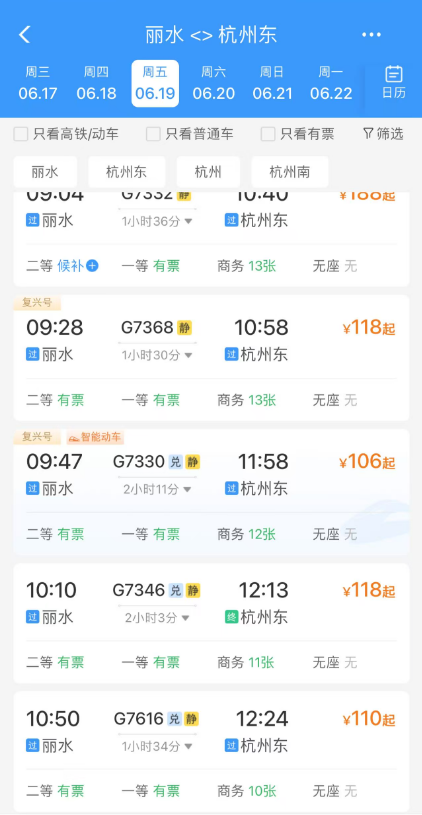This screenshot has width=422, height=815.
Task: Tap 候补 waitlist for G7332 二等
Action: (x=77, y=266)
